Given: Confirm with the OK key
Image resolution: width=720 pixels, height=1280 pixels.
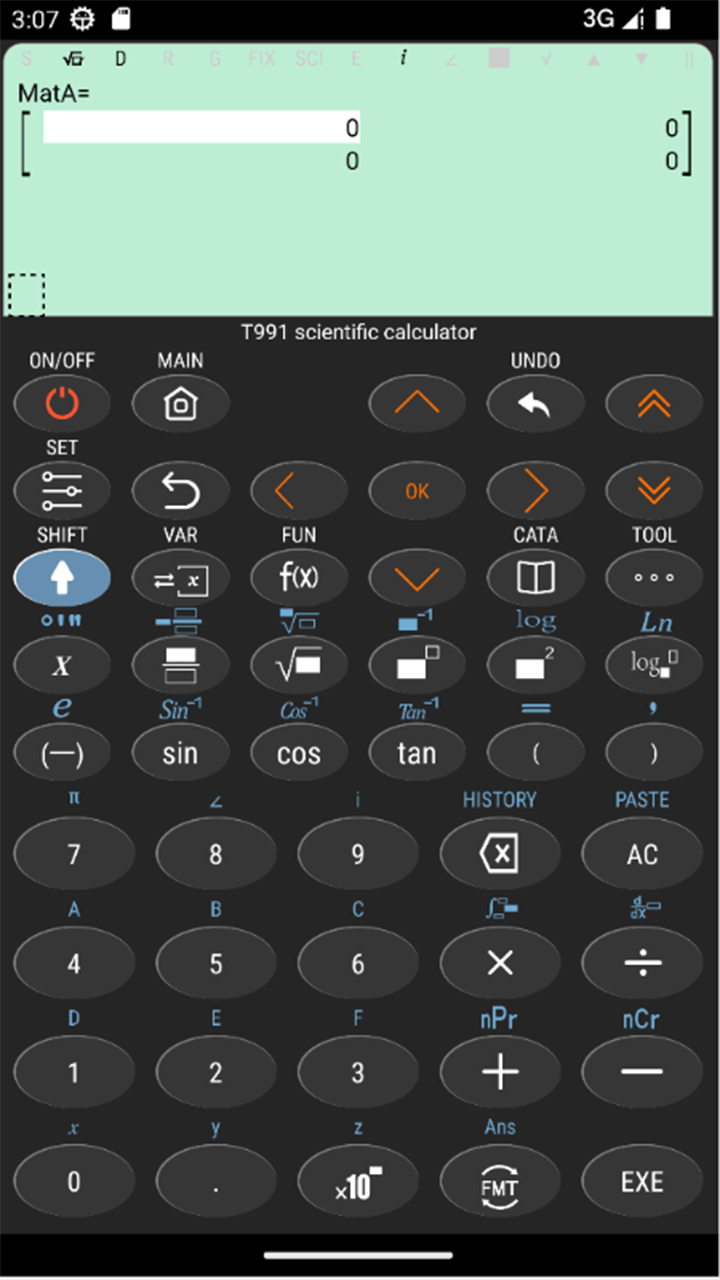Looking at the screenshot, I should 417,490.
